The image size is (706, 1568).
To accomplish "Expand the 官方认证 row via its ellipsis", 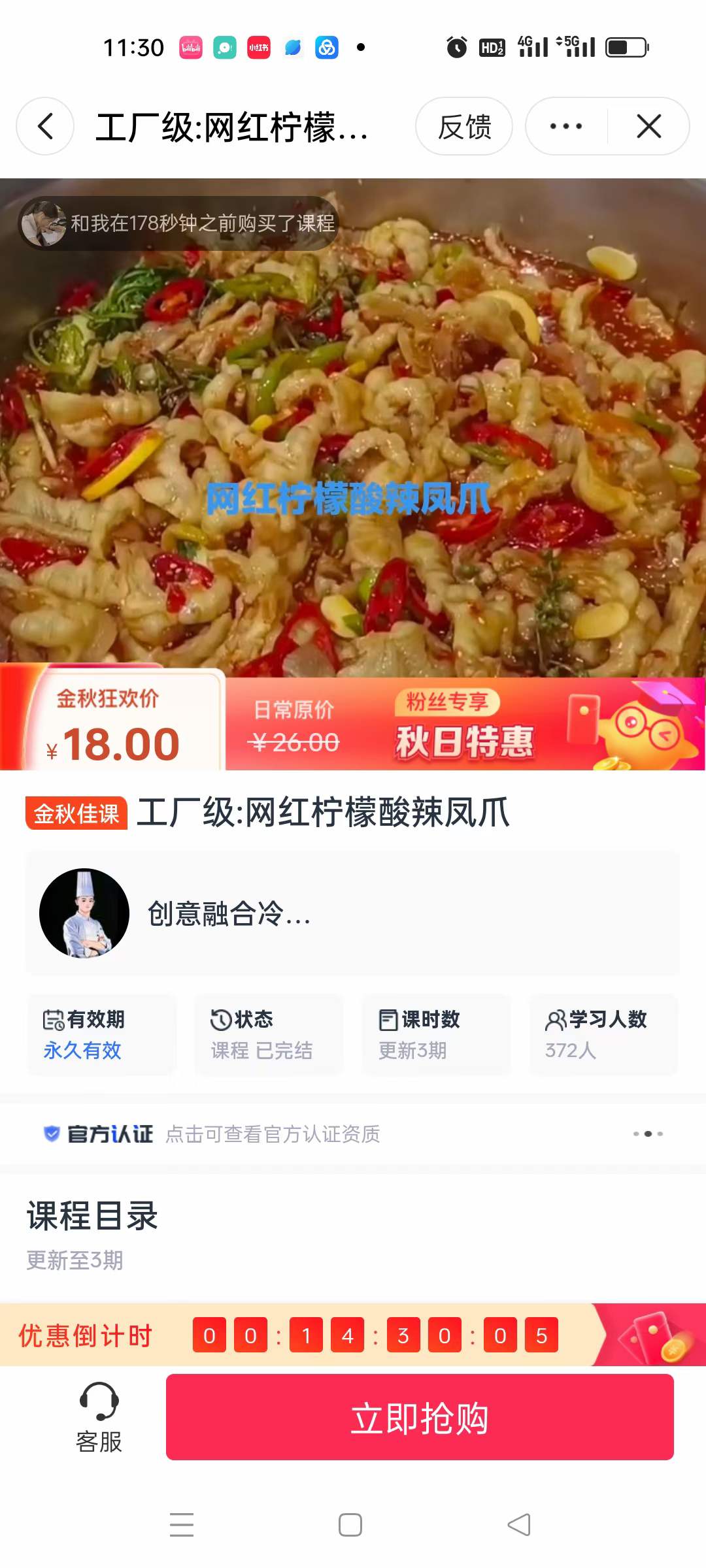I will pyautogui.click(x=647, y=1134).
